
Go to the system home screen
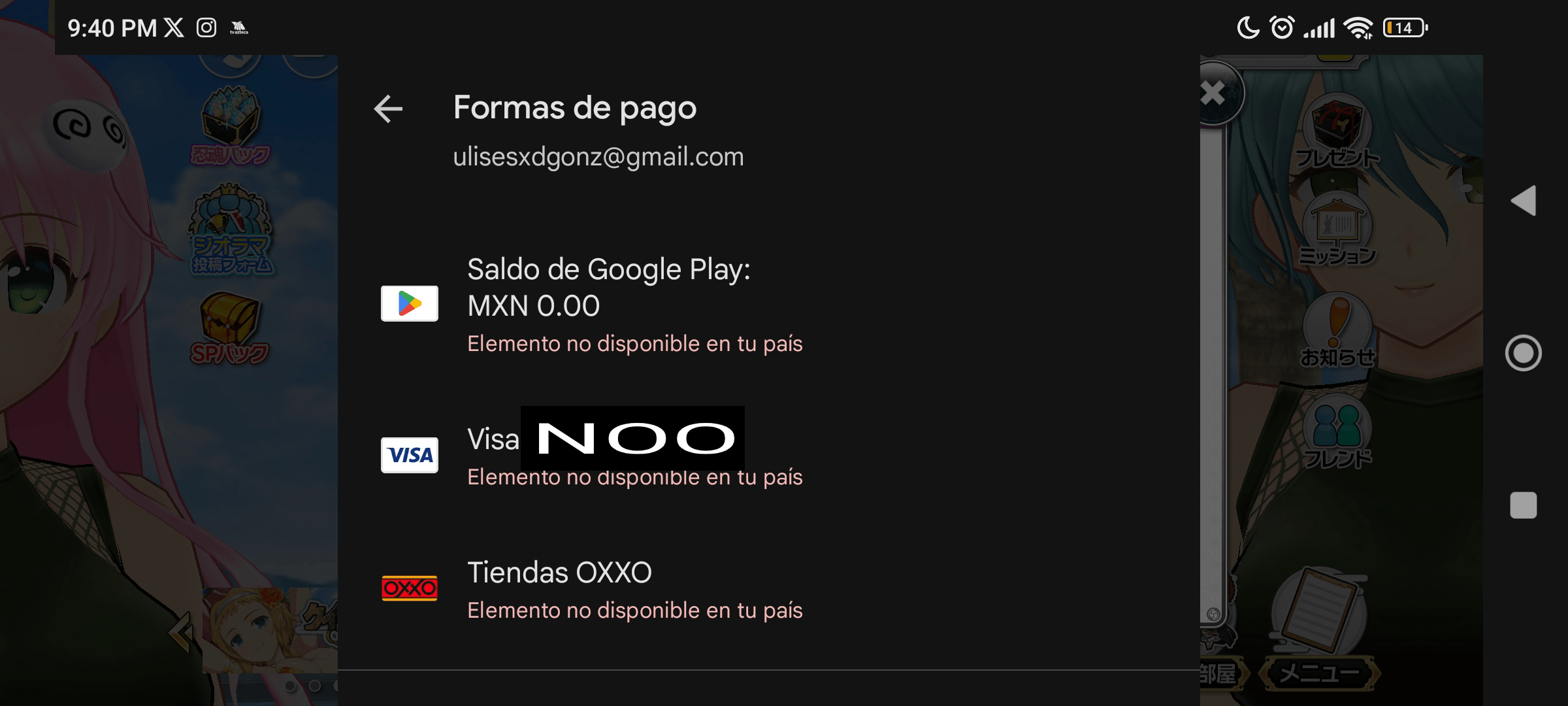pos(1523,353)
